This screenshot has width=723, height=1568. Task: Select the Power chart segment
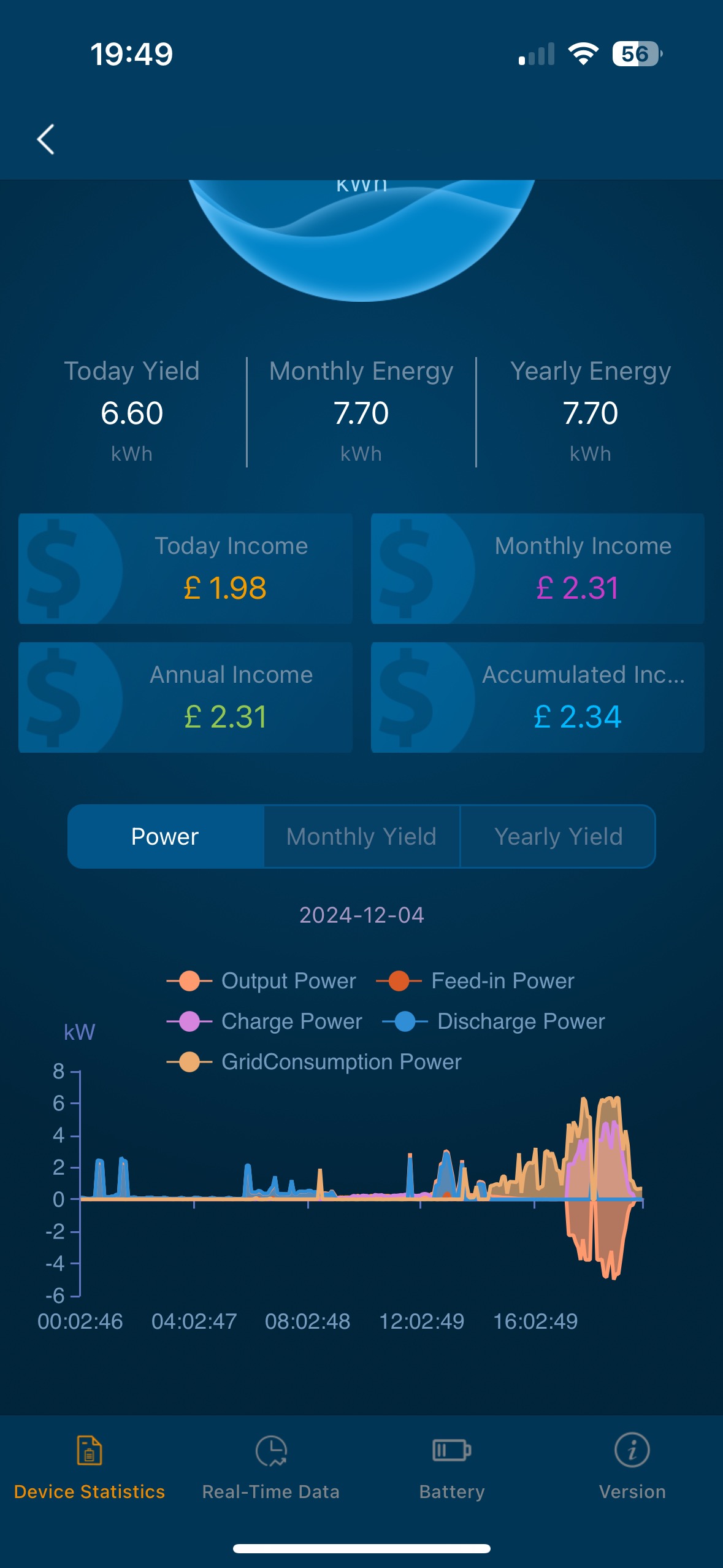coord(165,837)
